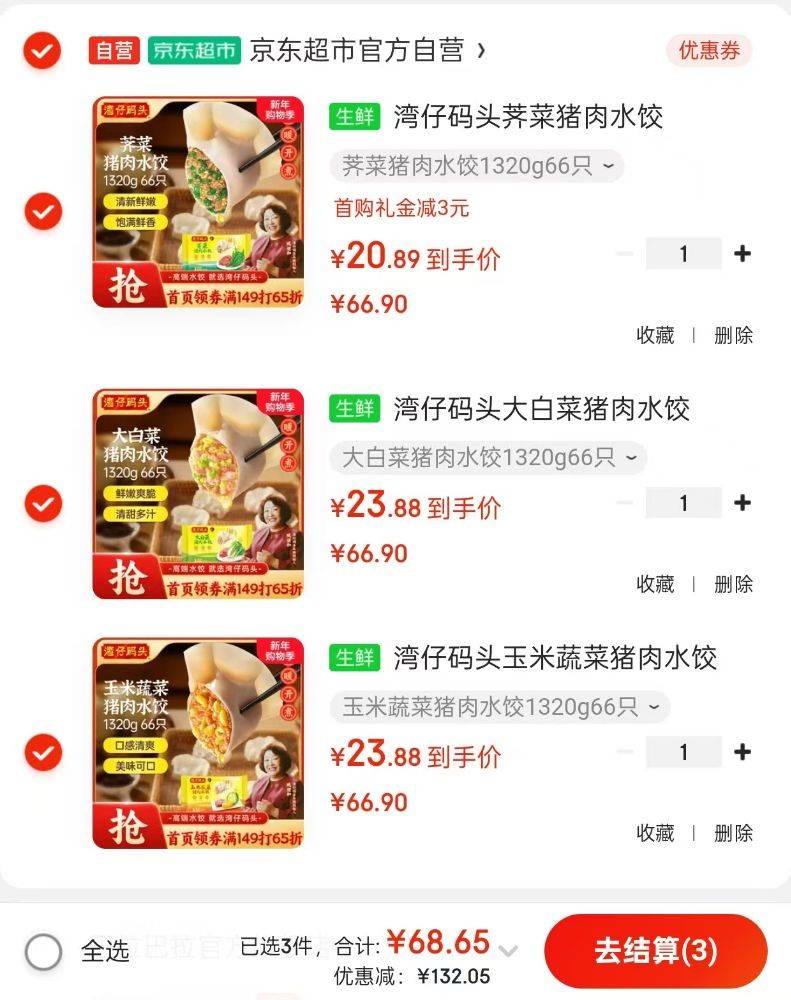Deselect 荠菜猪肉水饺 item checkbox
Screen dimensions: 791x1000
43,211
